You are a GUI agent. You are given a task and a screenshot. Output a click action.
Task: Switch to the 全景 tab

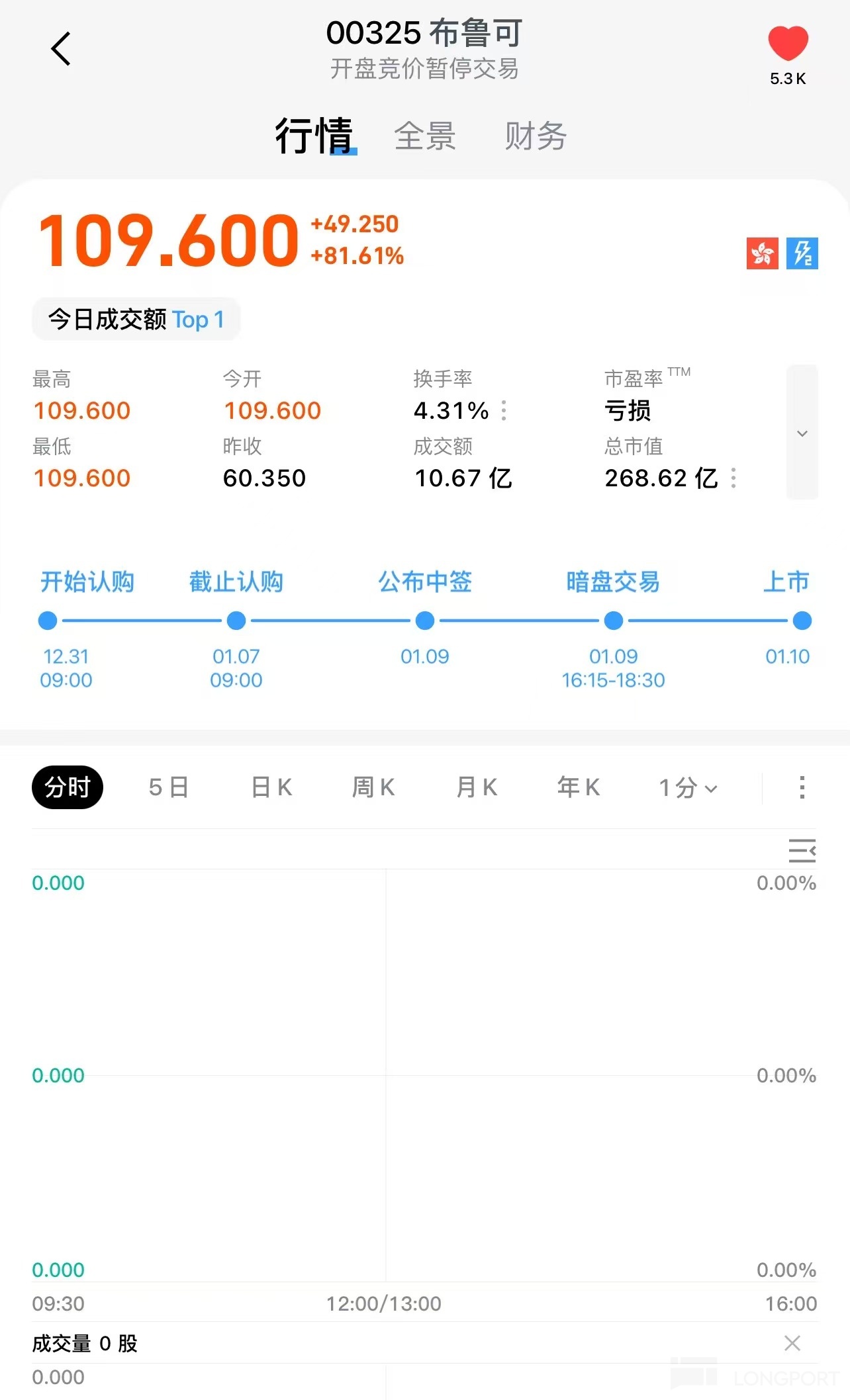(424, 136)
